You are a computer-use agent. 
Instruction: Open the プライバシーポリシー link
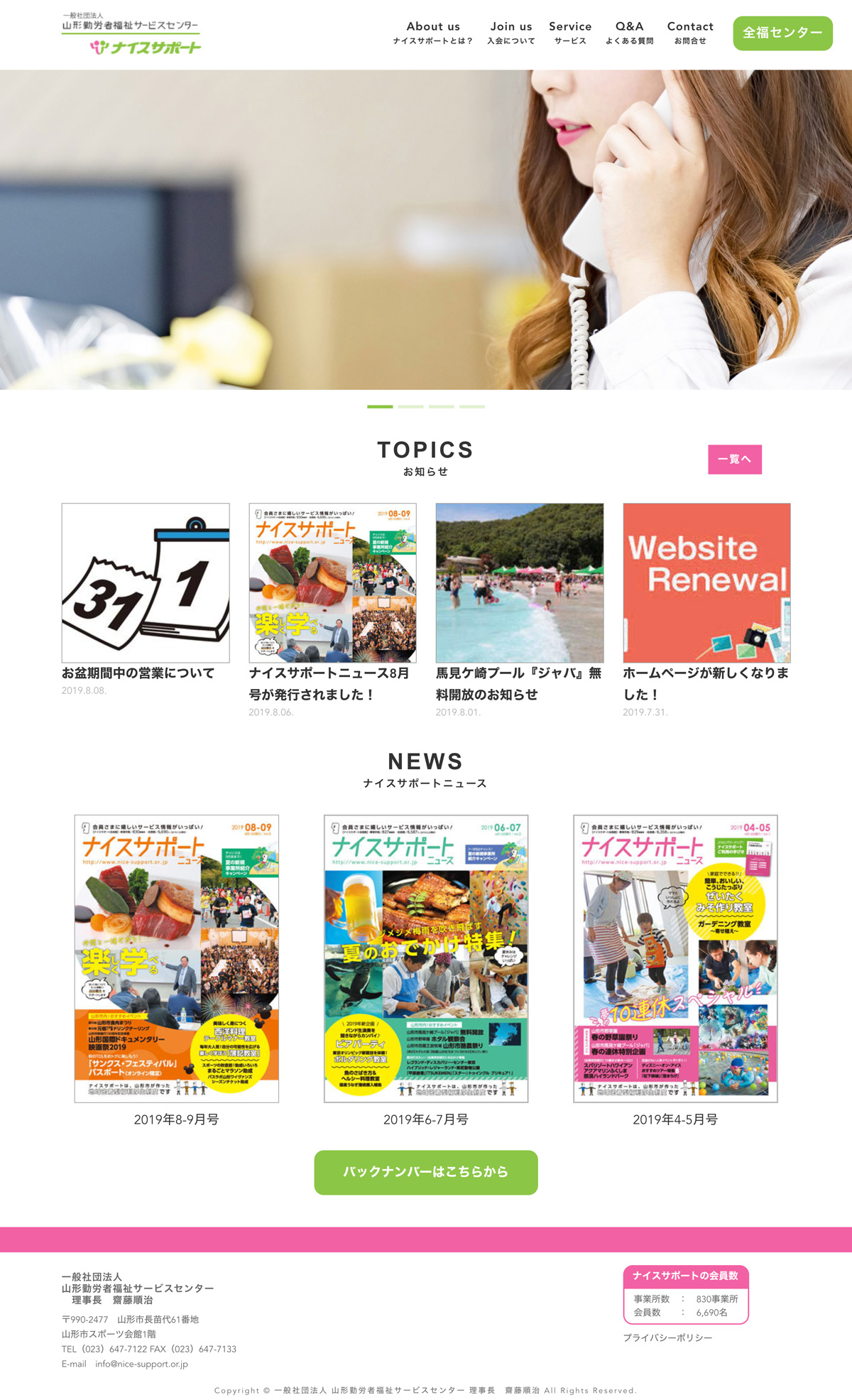[x=667, y=1337]
